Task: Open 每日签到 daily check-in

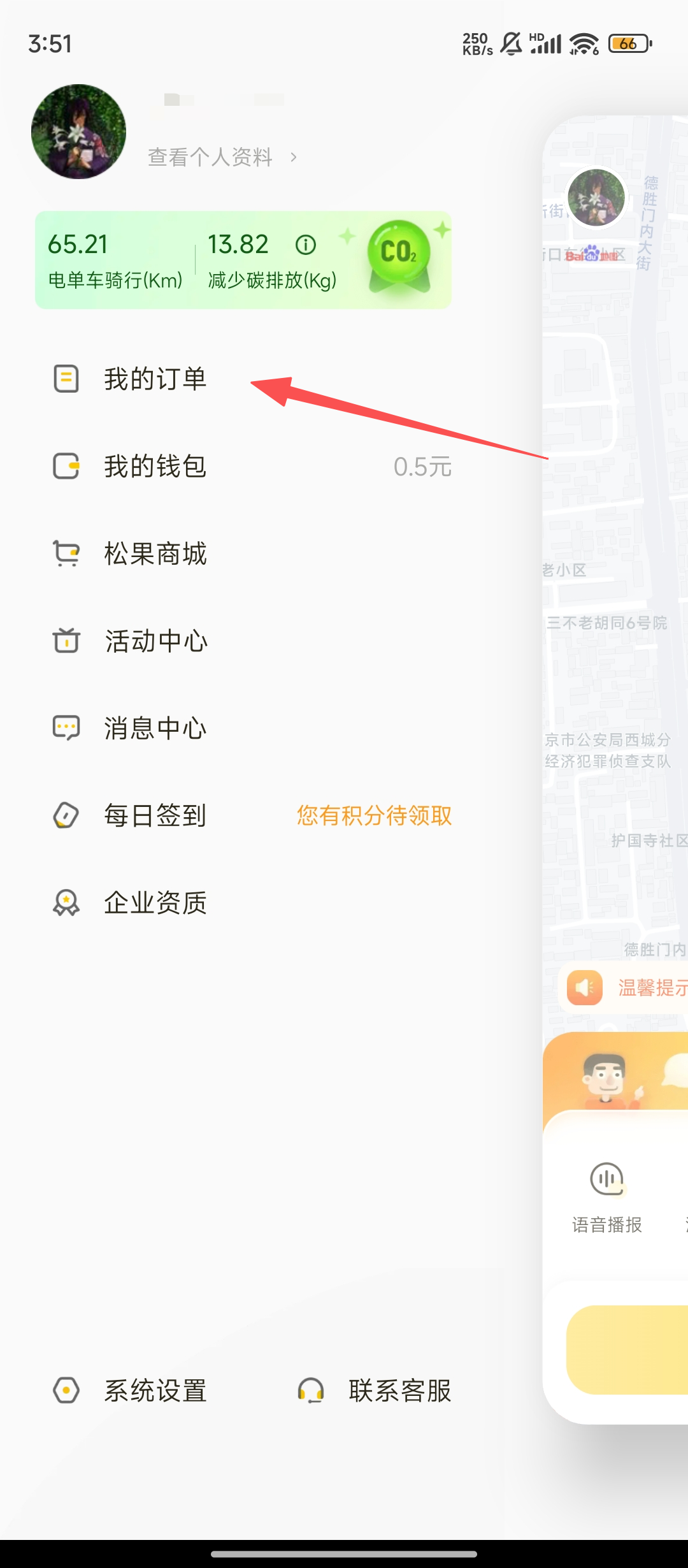Action: click(x=155, y=815)
